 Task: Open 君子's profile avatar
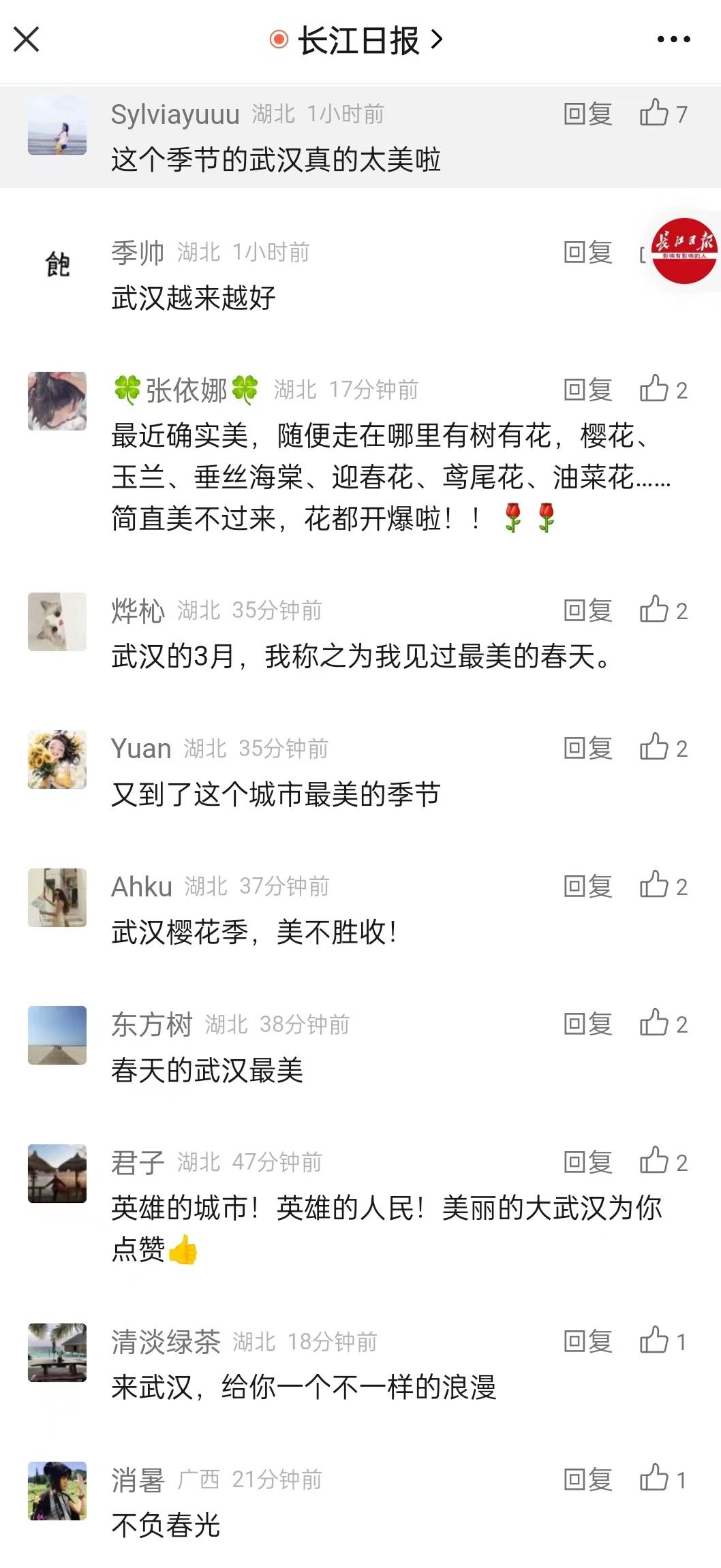[x=57, y=1173]
